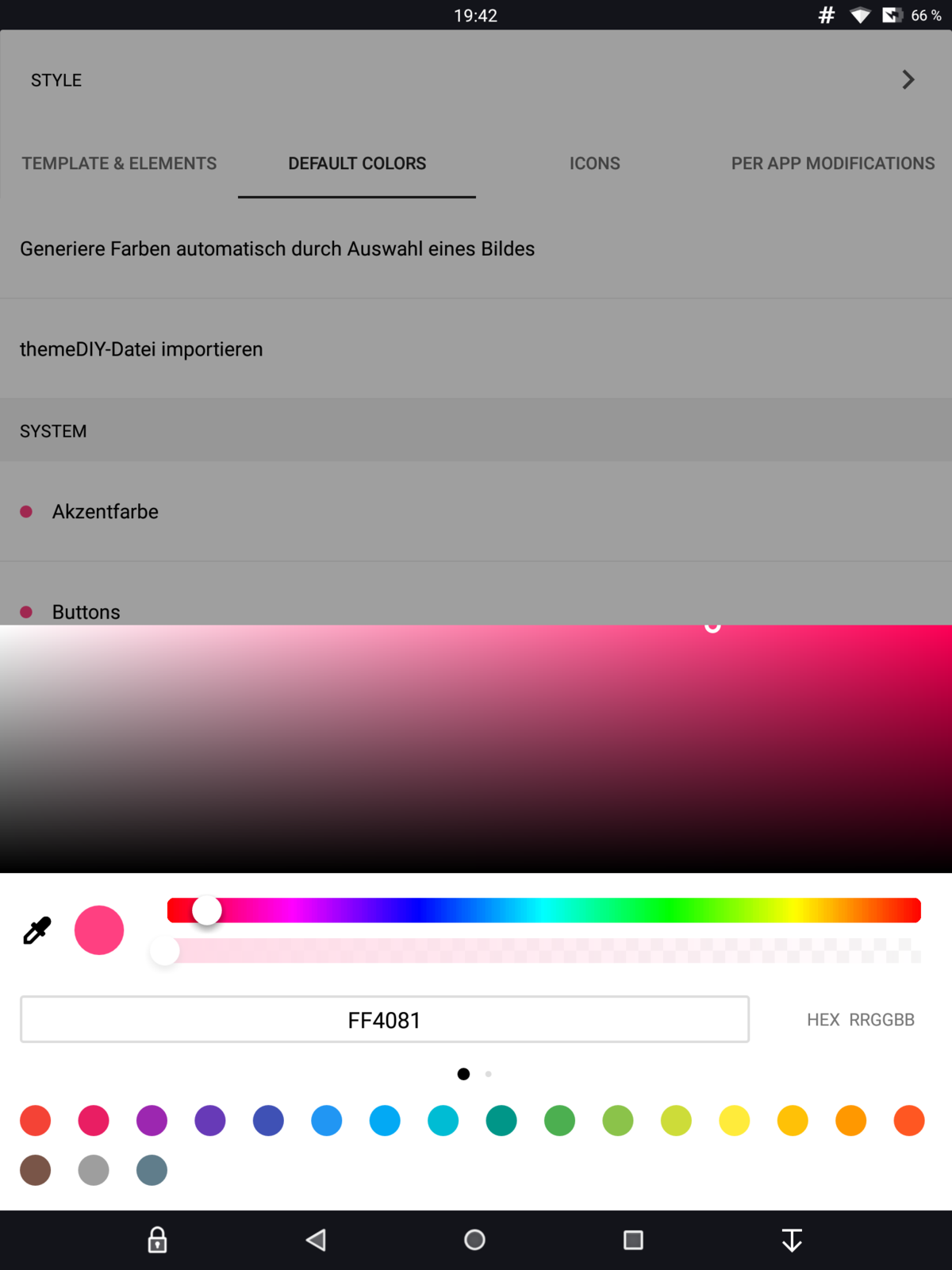Switch to the second swatch page dot
Image resolution: width=952 pixels, height=1270 pixels.
point(489,1074)
